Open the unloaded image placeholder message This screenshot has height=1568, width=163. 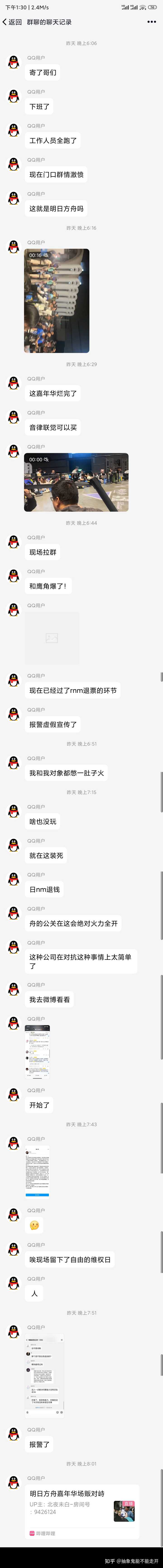[52, 638]
